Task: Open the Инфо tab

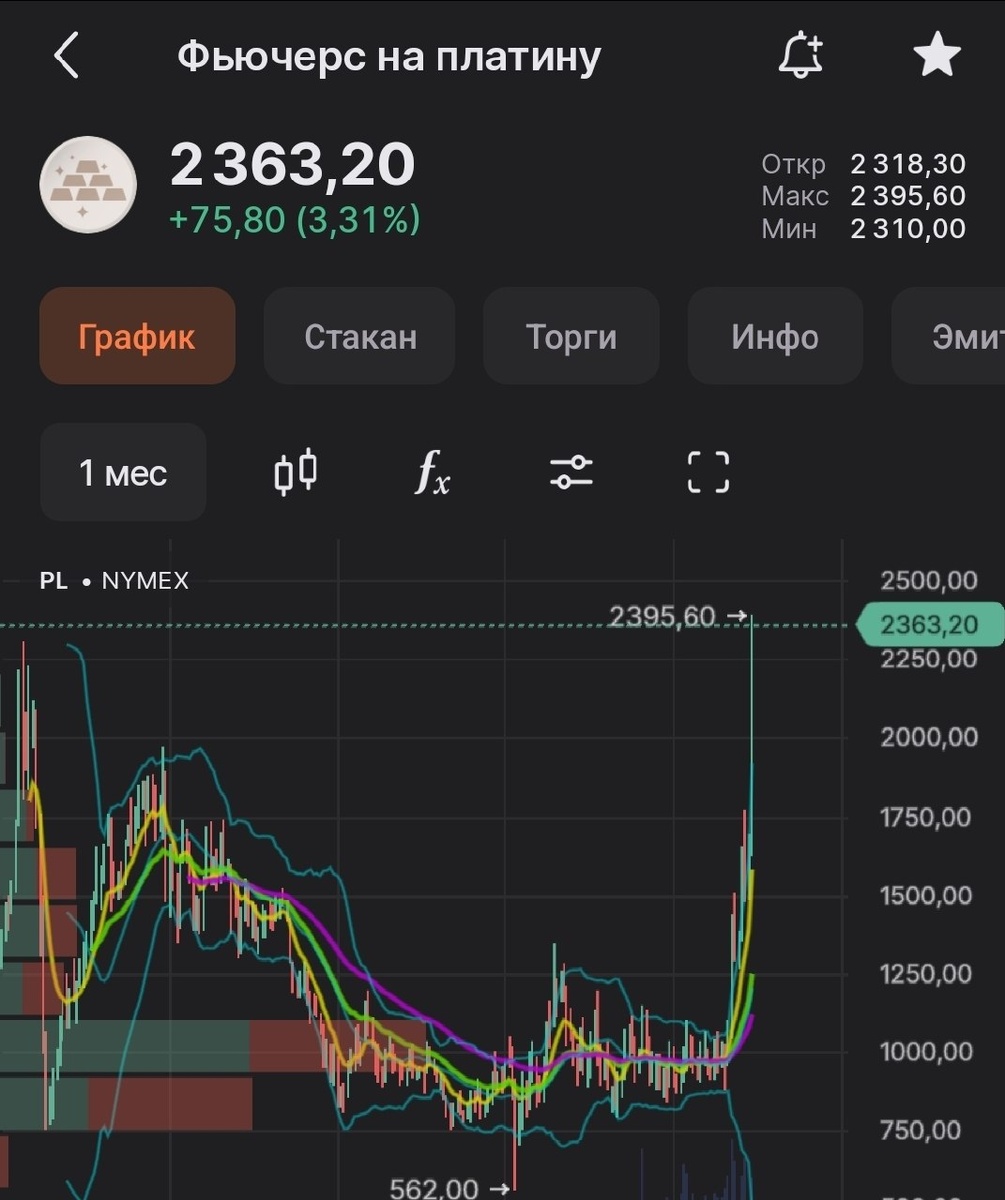Action: click(775, 336)
